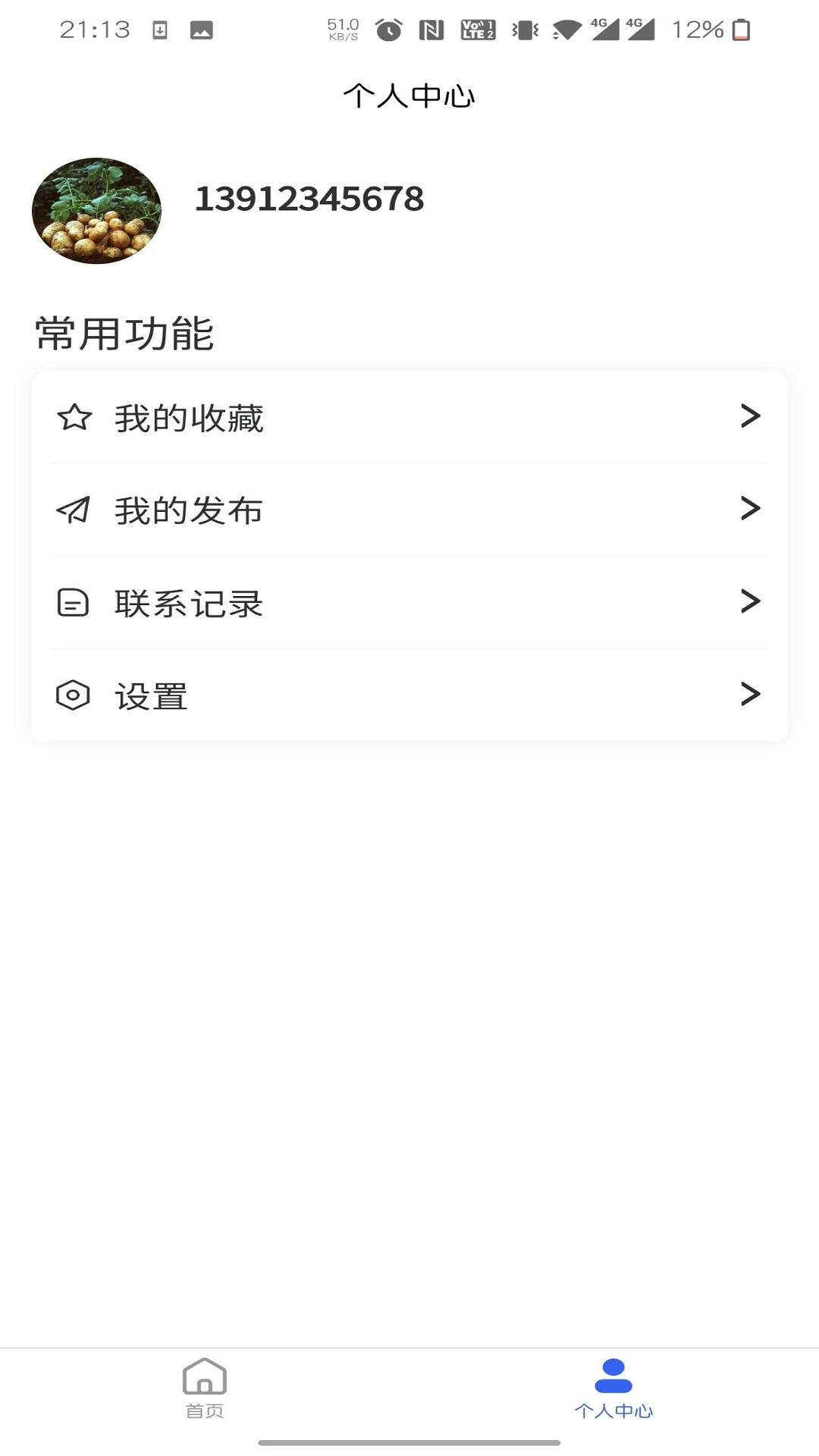
Task: Select the 个人中心 tab
Action: [613, 1389]
